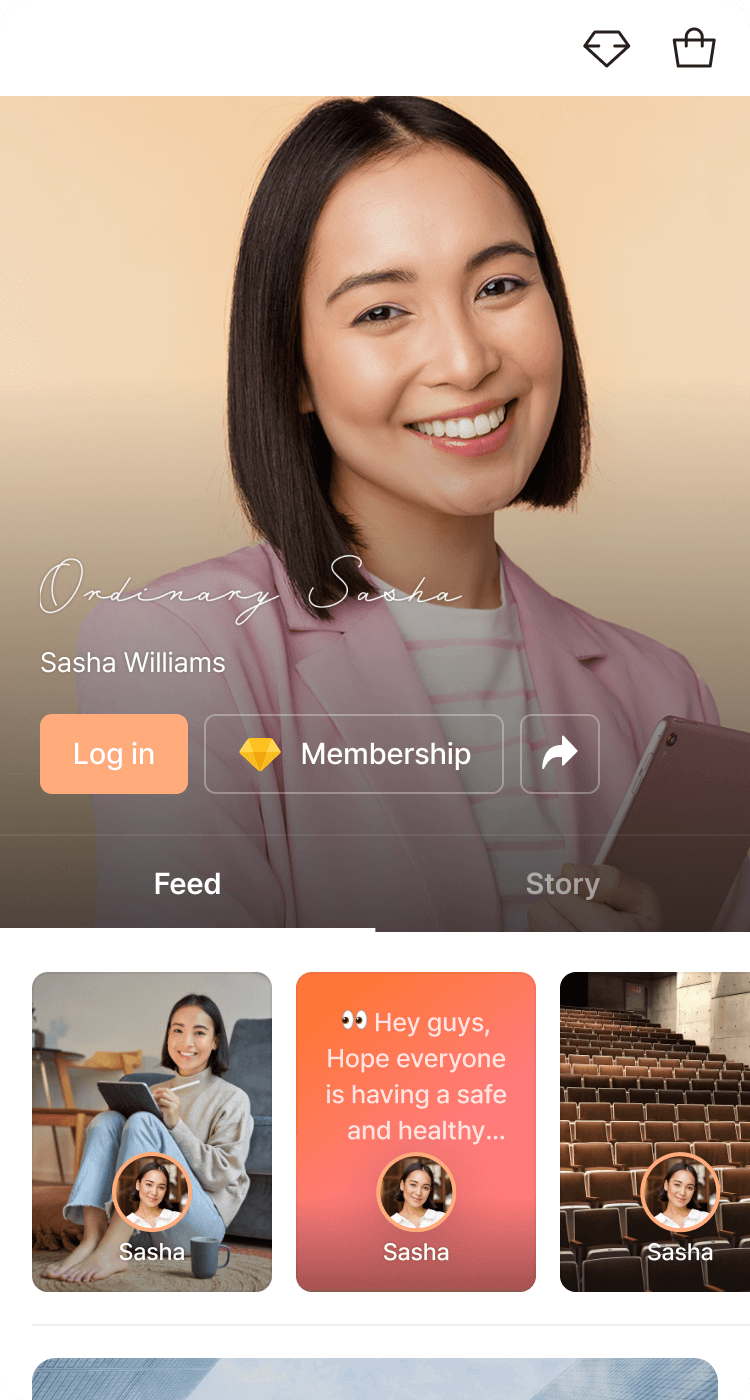The width and height of the screenshot is (750, 1400).
Task: Open the Membership button
Action: (354, 754)
